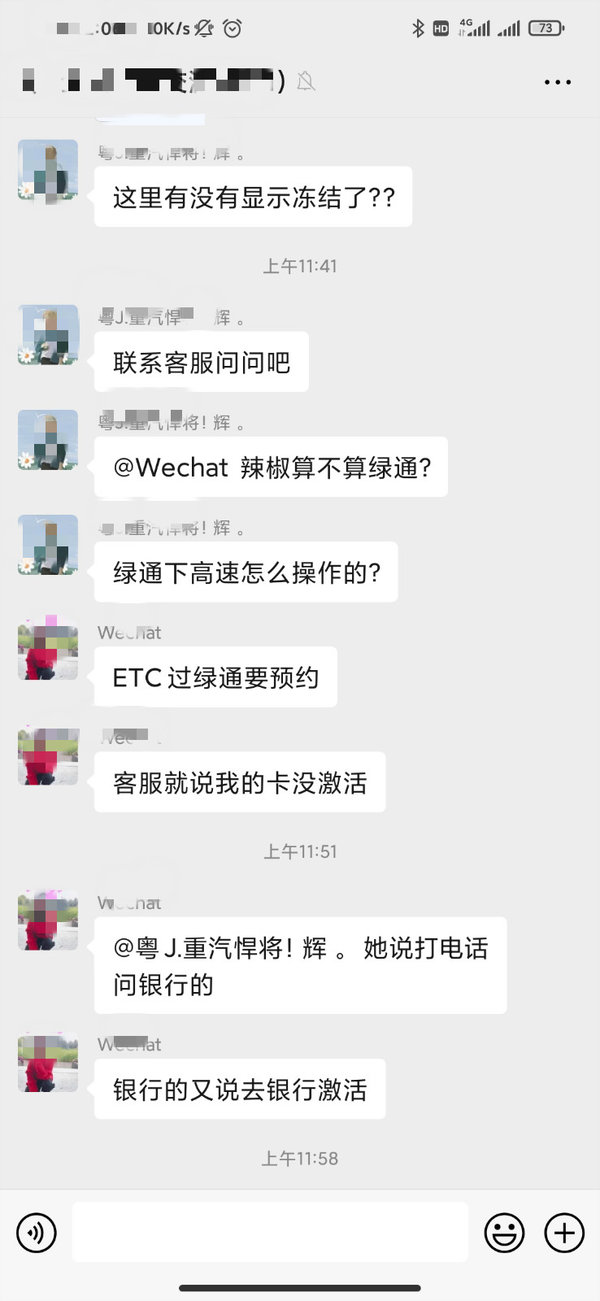Open avatar next to "客服就说我的卡没激活"

(48, 755)
